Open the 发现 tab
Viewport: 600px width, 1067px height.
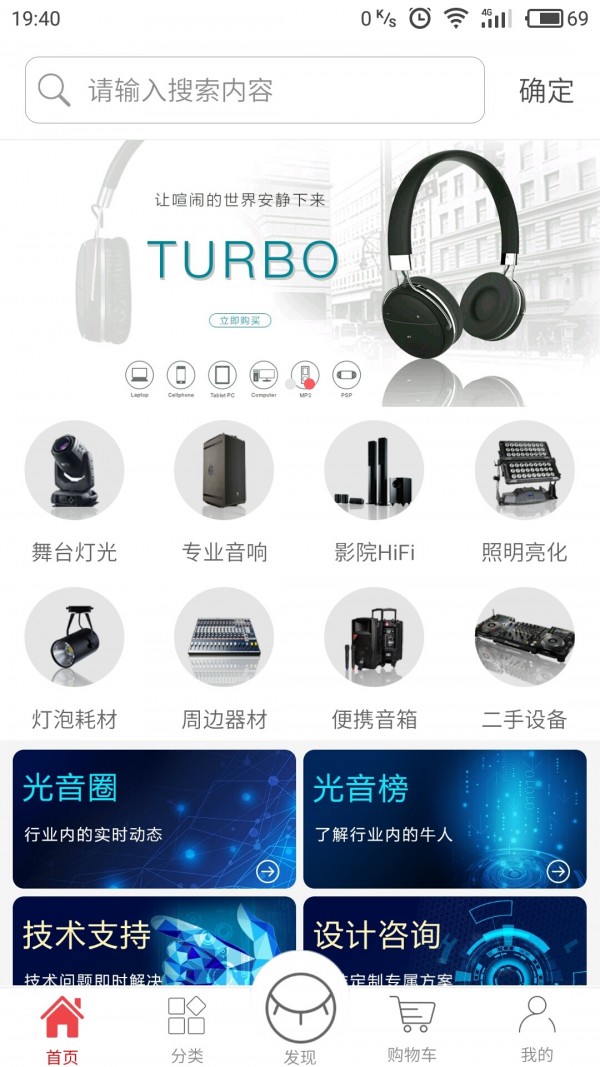pos(300,1022)
